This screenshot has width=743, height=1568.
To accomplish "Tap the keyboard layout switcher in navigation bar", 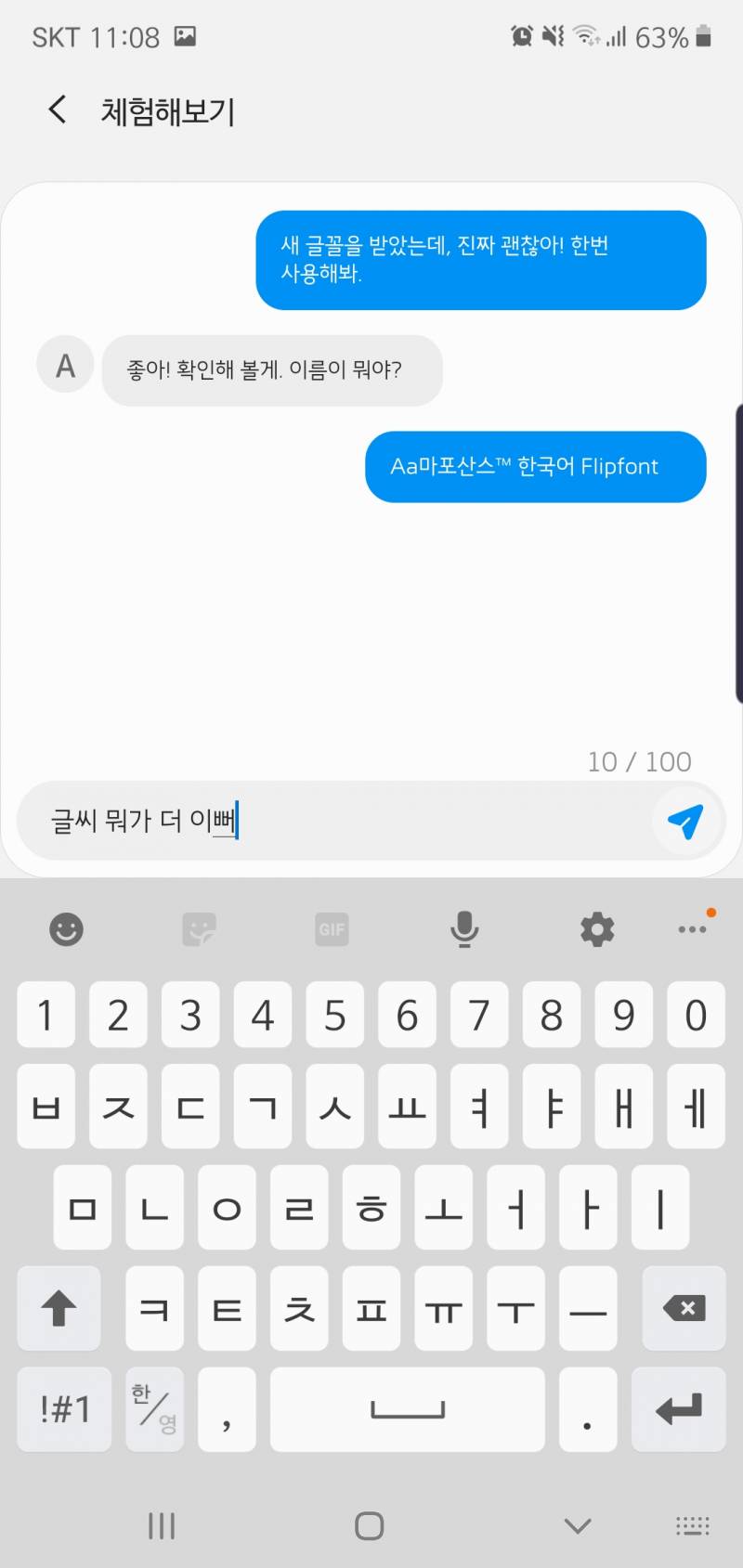I will click(692, 1525).
